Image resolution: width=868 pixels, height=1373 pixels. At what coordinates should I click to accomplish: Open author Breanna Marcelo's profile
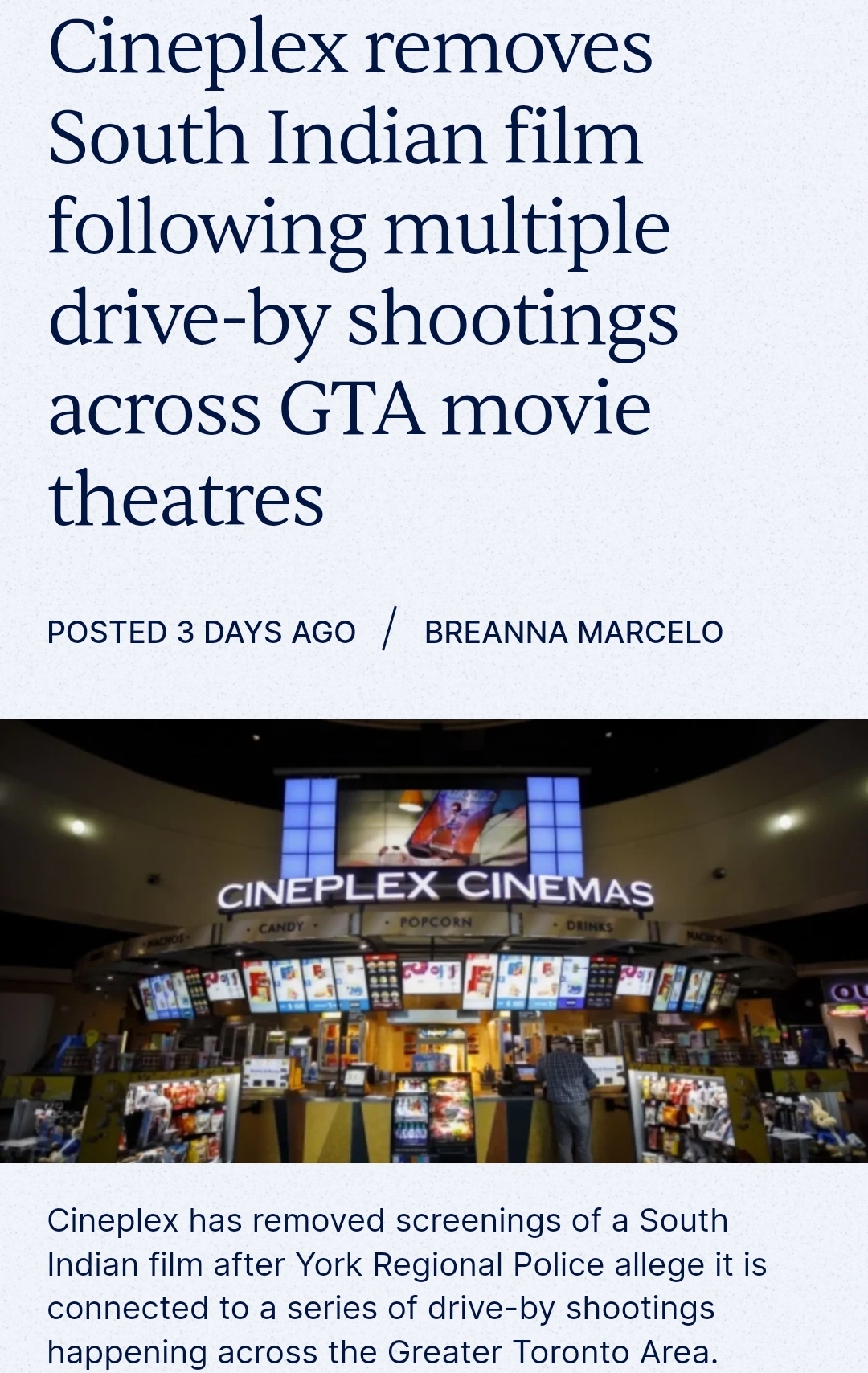coord(573,632)
